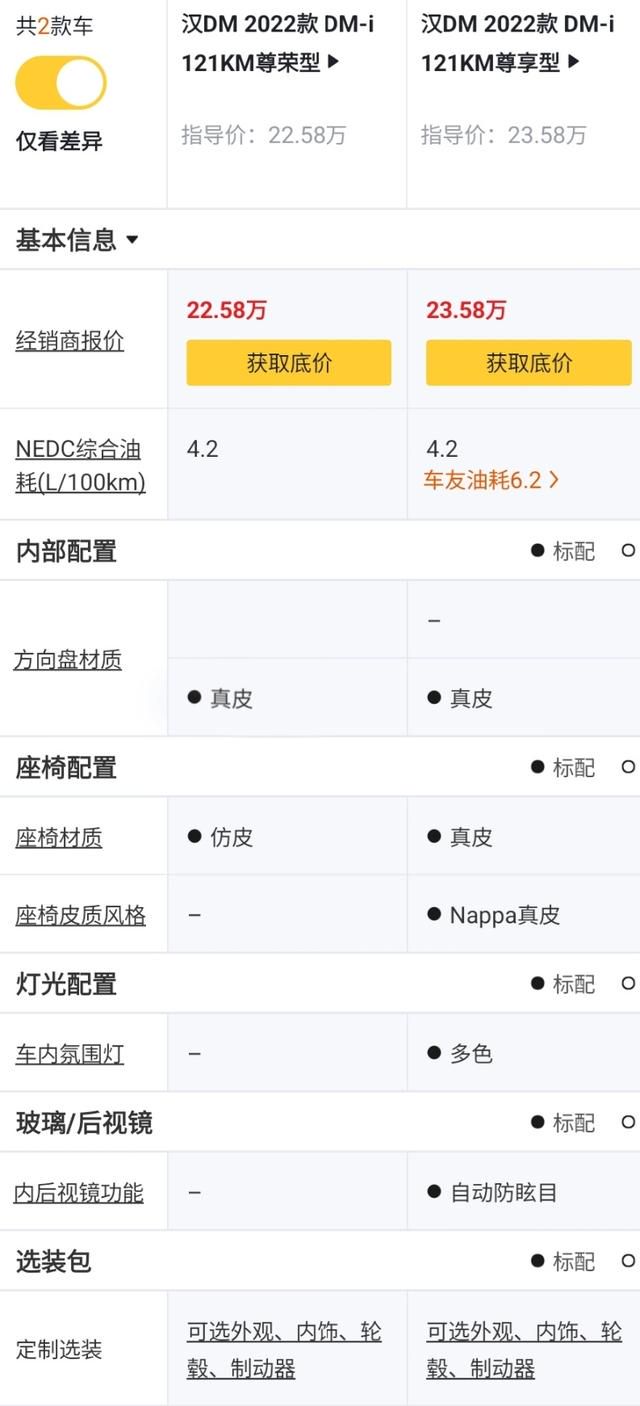
Task: View definition of 内后视镜功能
Action: pos(79,1193)
